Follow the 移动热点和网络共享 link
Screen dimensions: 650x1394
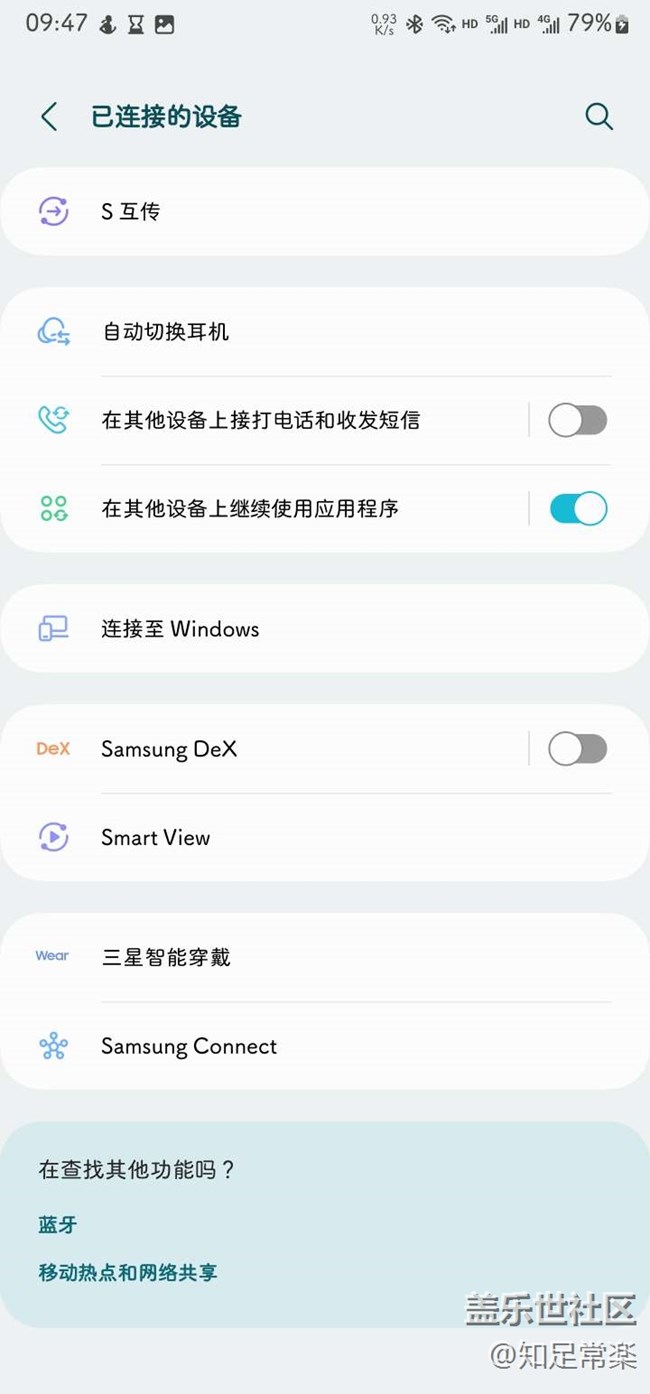point(128,1273)
